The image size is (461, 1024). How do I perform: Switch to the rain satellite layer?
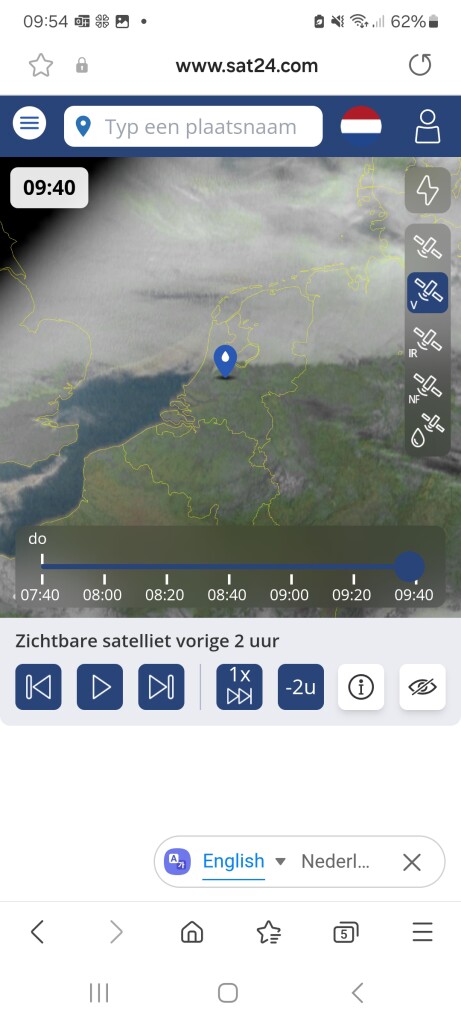[x=428, y=430]
